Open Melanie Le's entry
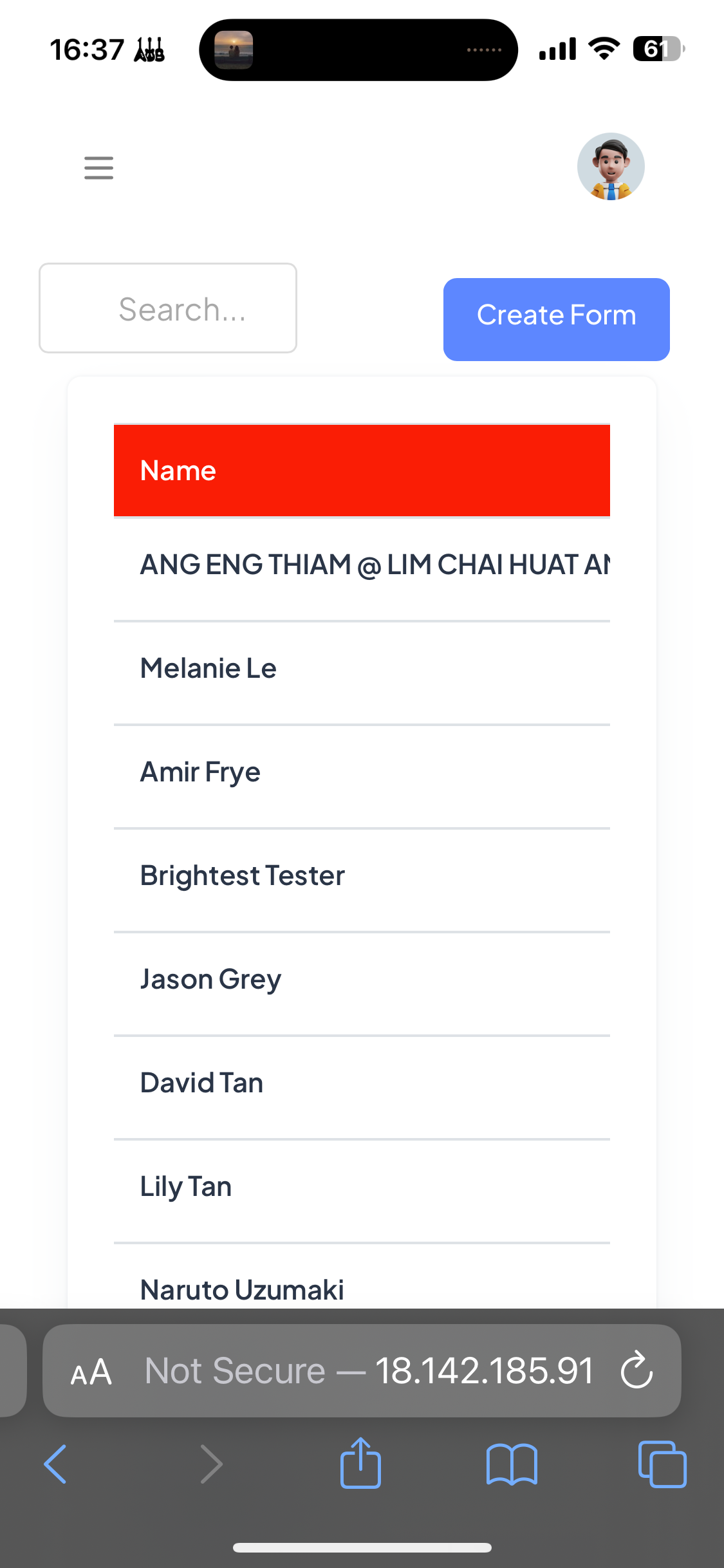 209,669
